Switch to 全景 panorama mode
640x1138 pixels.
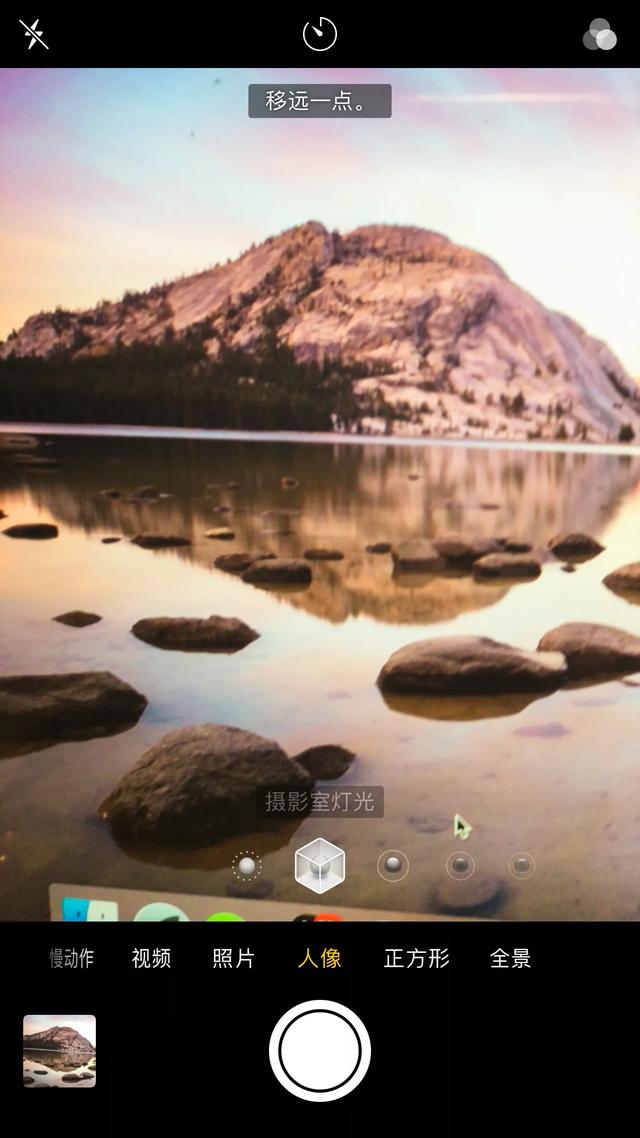pyautogui.click(x=510, y=958)
